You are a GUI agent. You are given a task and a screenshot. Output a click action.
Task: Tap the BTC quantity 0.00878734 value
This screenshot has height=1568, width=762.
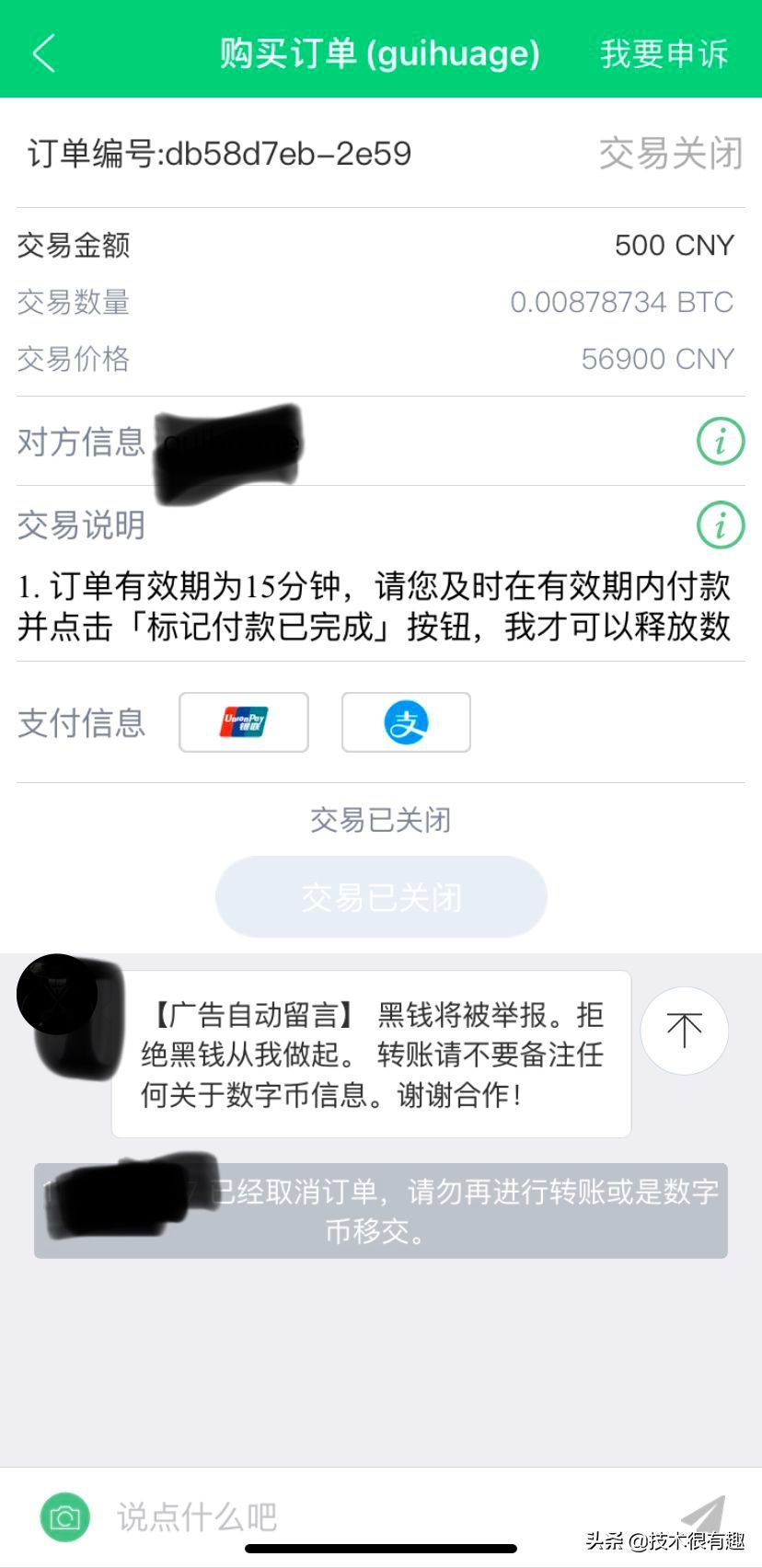pos(621,302)
